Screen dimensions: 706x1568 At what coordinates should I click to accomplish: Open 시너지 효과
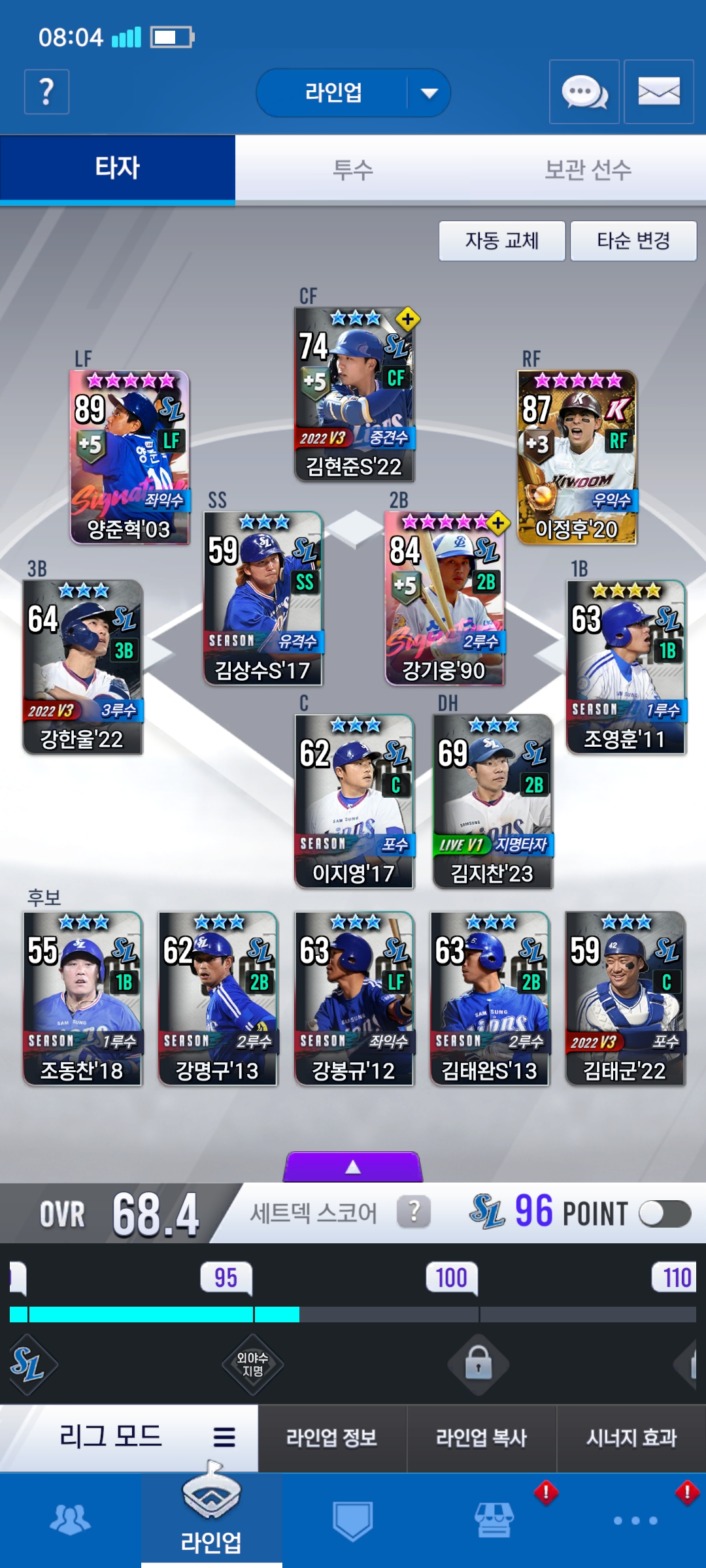631,1437
